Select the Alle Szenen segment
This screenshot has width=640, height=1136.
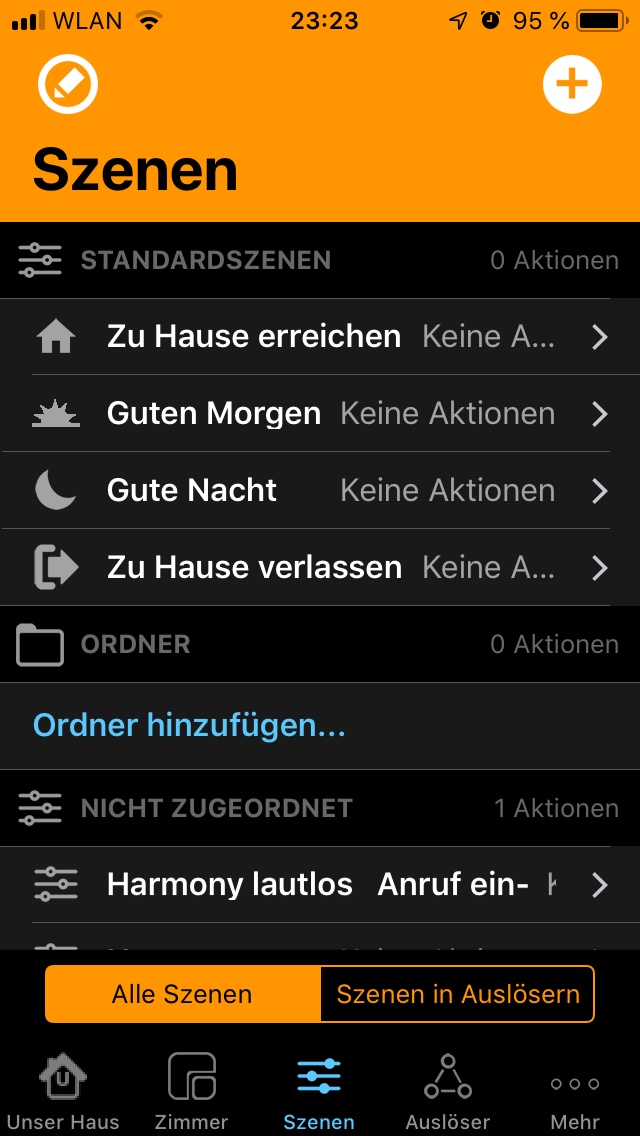pyautogui.click(x=182, y=994)
